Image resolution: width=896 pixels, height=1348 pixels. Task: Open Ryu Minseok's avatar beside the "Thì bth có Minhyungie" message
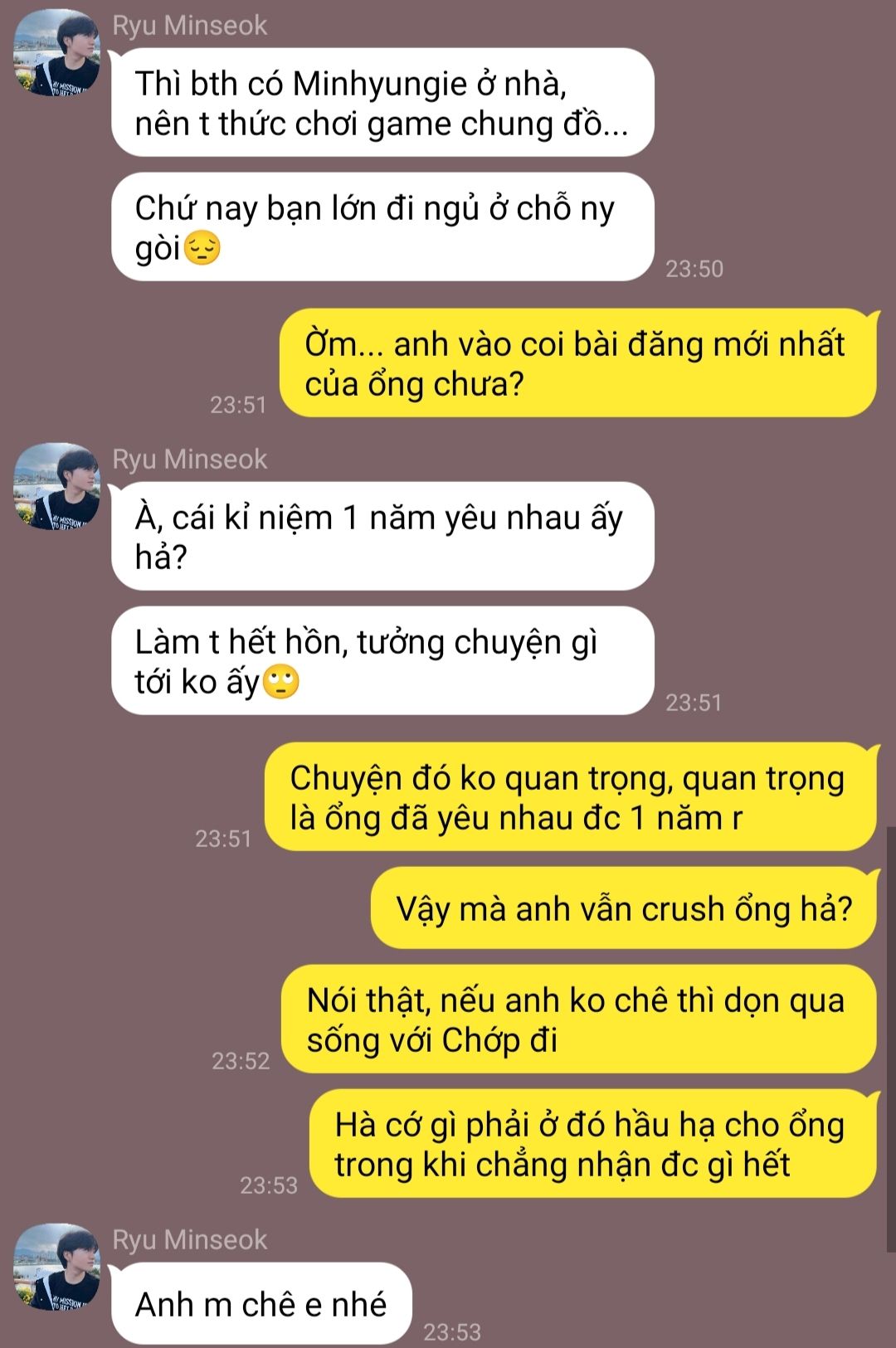pos(57,52)
